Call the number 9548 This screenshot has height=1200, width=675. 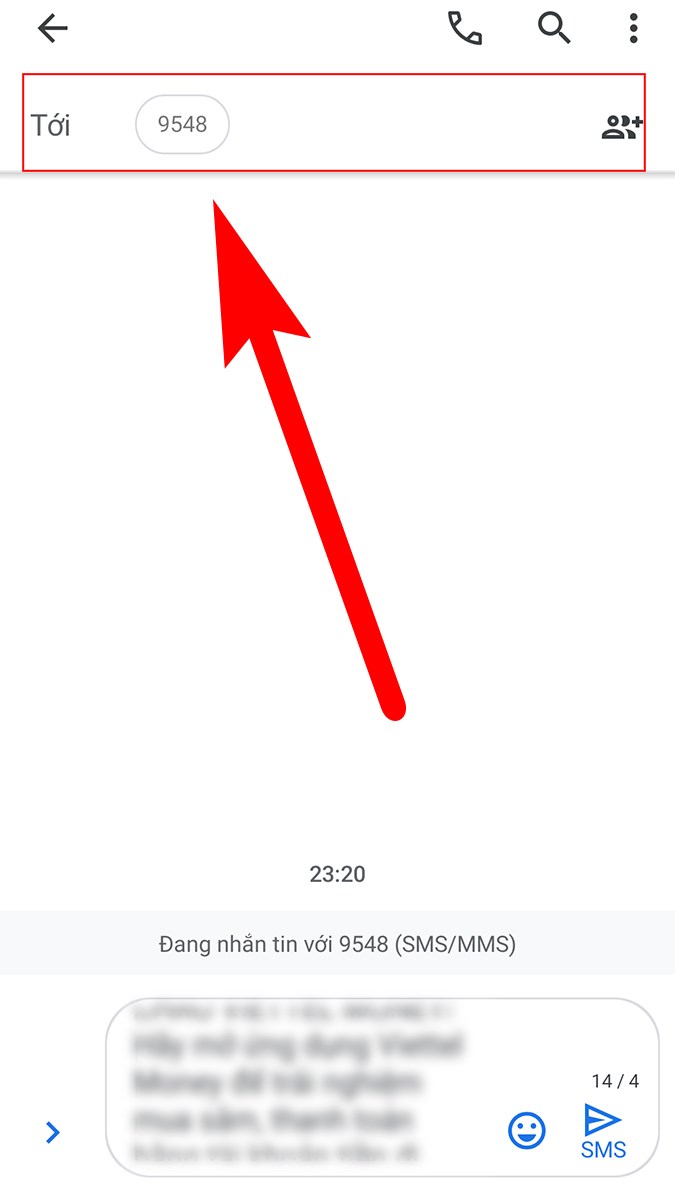[x=464, y=29]
